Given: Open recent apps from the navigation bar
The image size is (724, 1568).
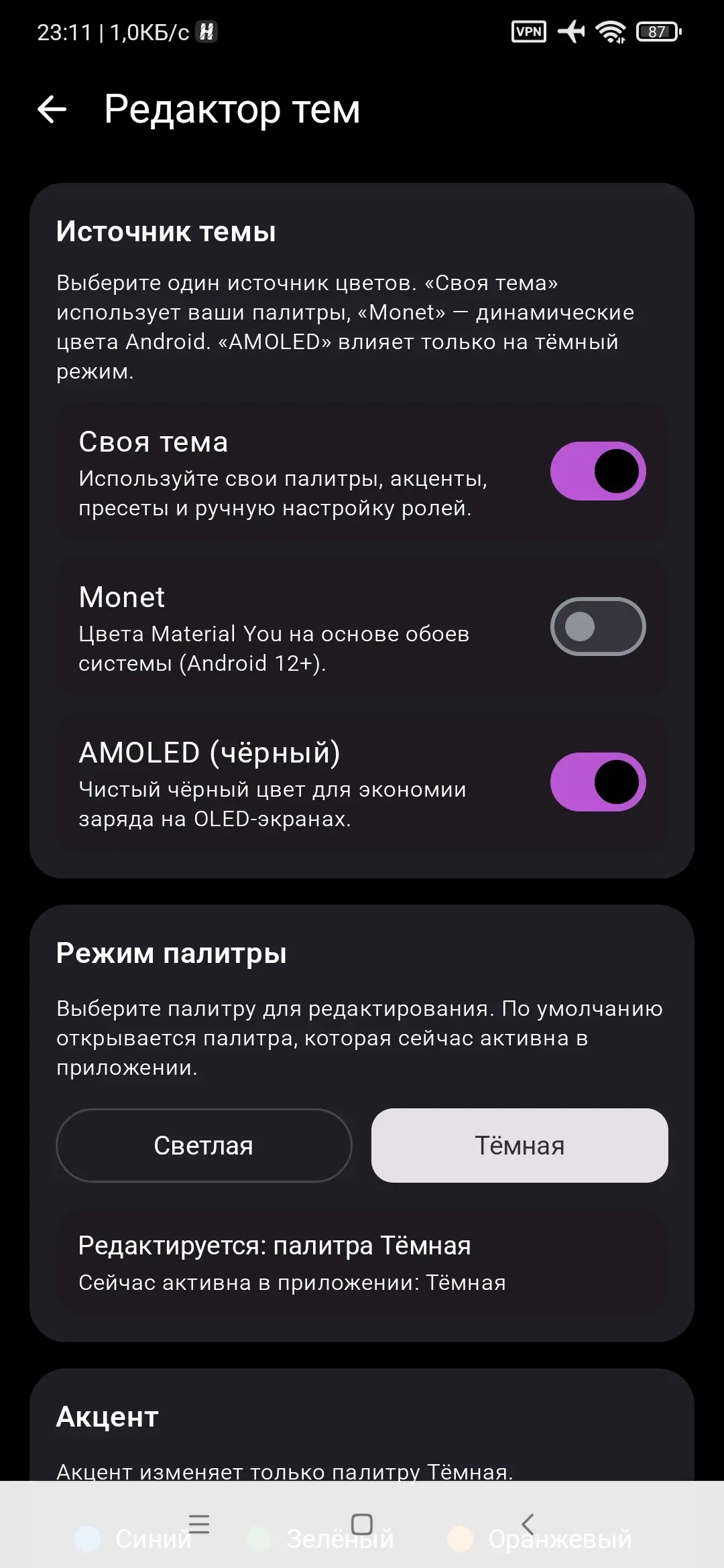Looking at the screenshot, I should (x=199, y=1524).
